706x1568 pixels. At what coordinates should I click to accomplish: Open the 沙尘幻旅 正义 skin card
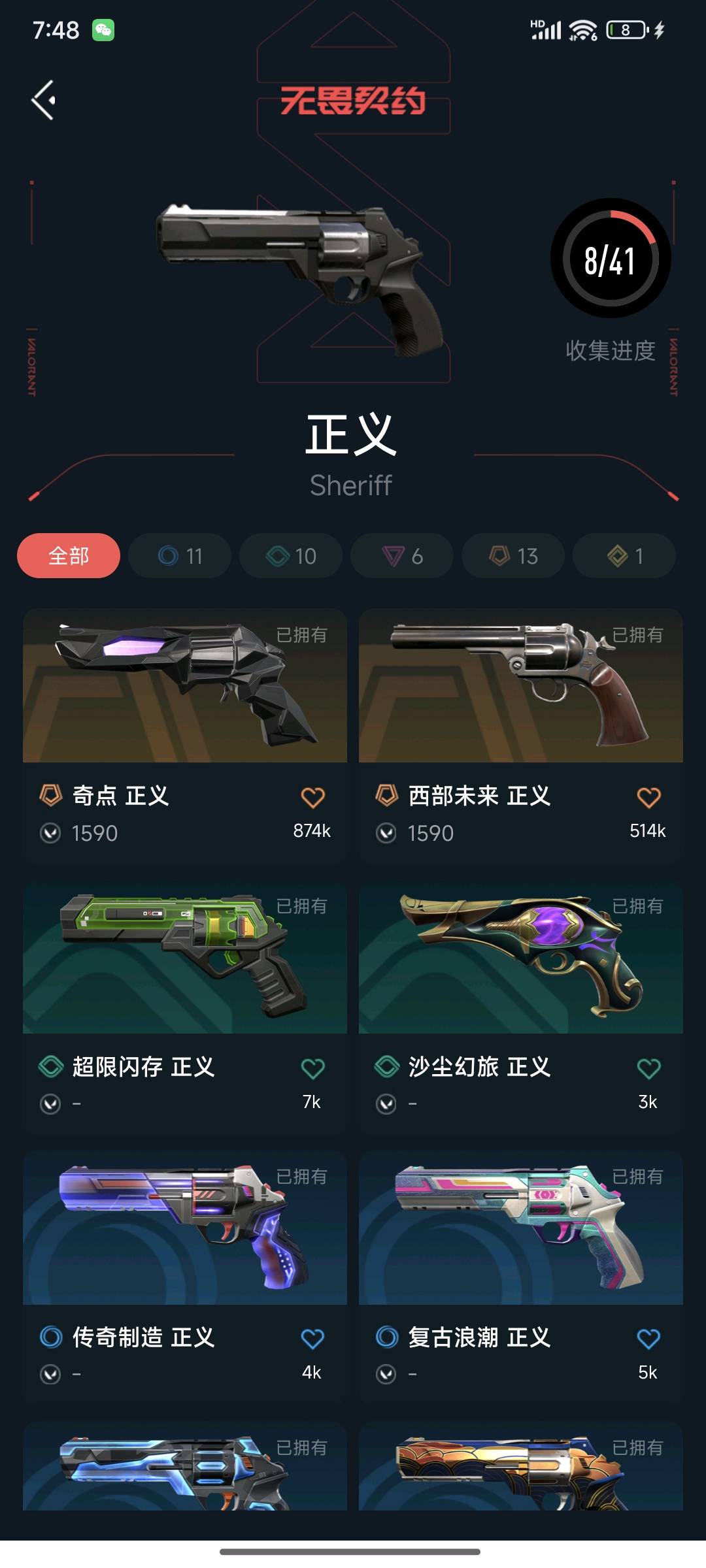pos(521,1006)
